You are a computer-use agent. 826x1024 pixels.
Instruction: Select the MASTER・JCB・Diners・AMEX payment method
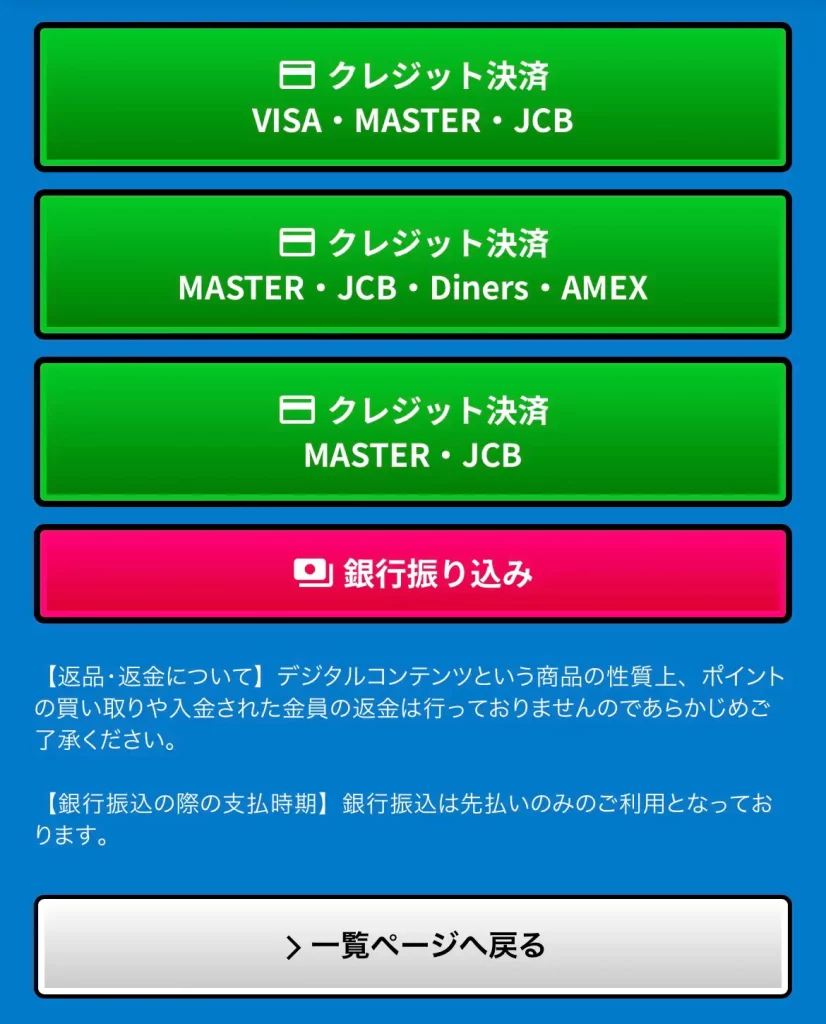[x=413, y=262]
